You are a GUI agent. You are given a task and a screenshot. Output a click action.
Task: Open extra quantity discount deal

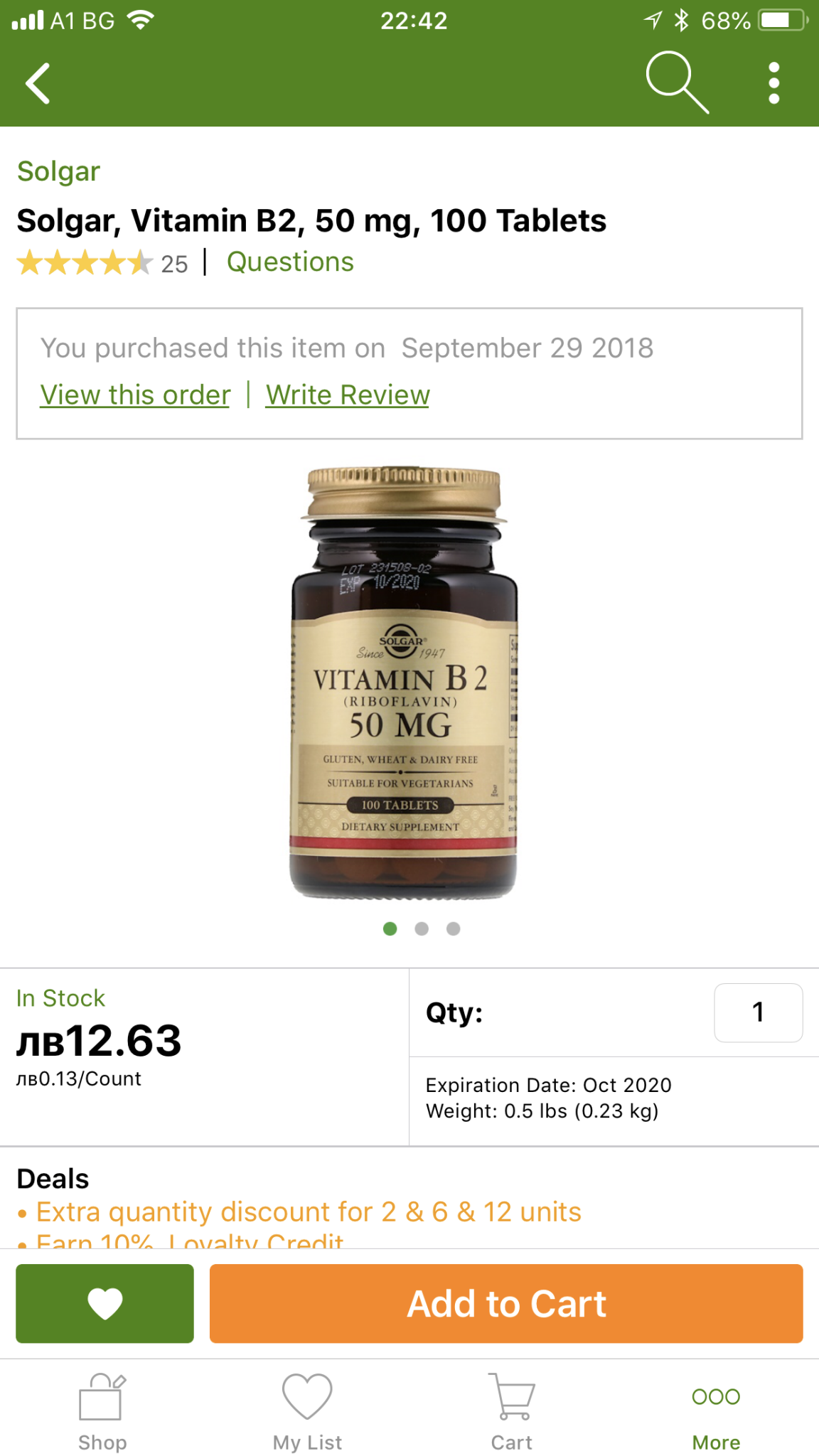coord(309,1211)
